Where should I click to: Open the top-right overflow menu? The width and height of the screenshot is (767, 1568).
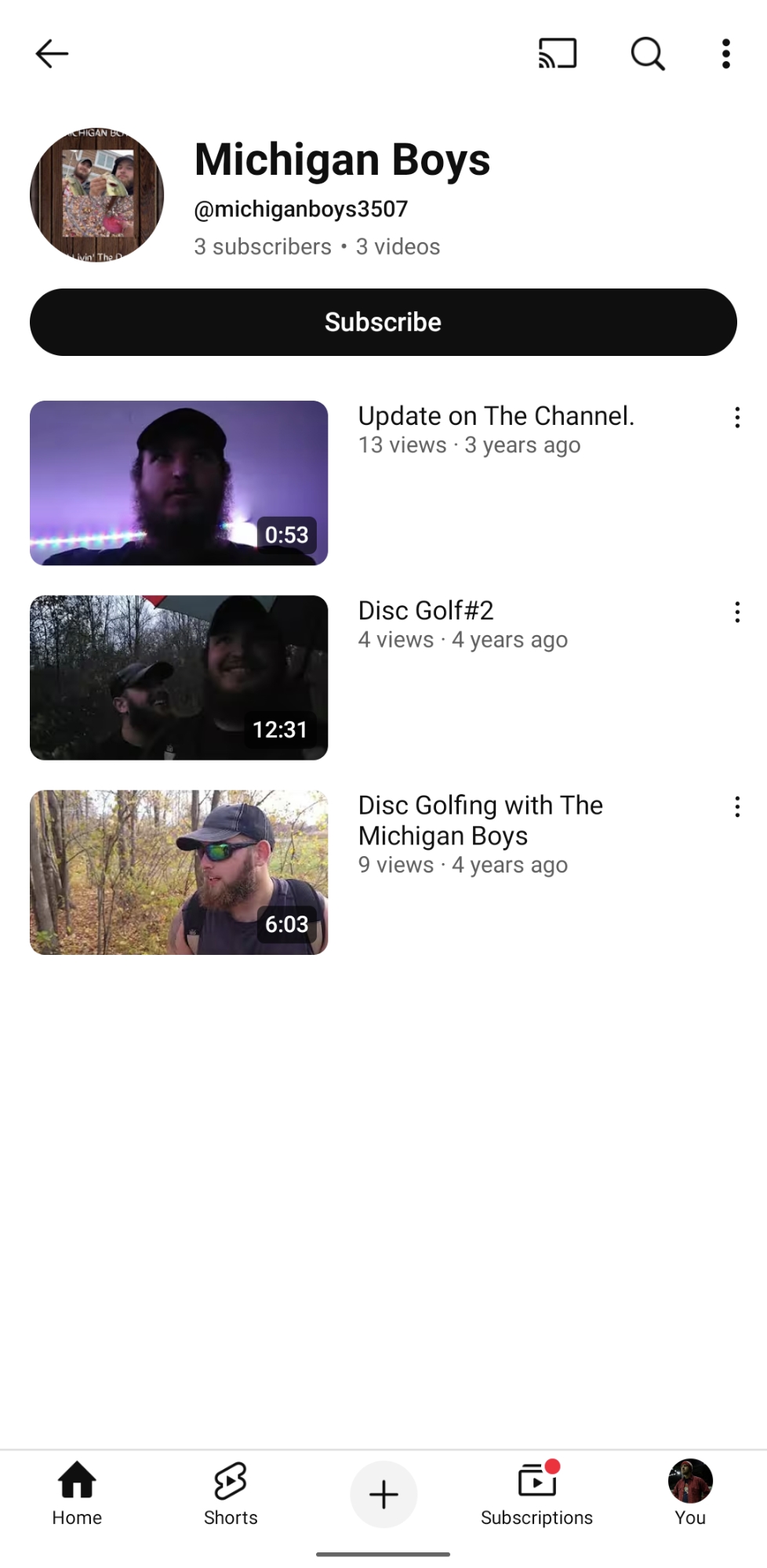726,54
